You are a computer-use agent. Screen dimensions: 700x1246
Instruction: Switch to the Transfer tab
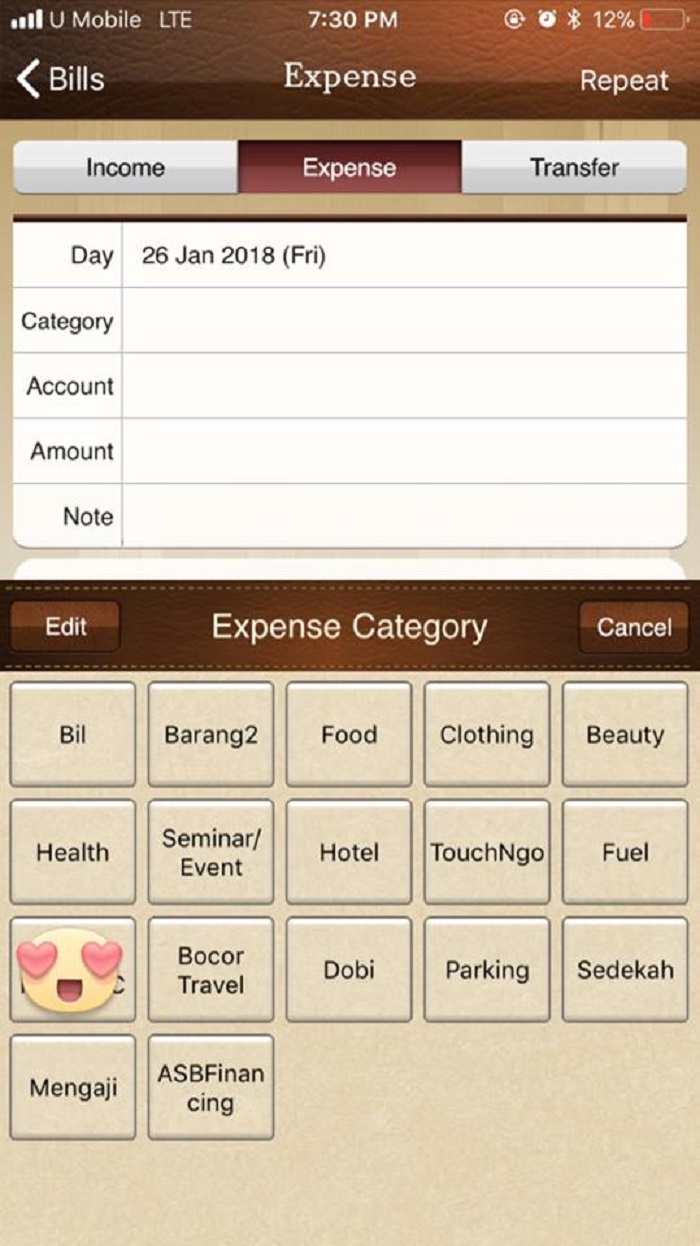pyautogui.click(x=574, y=167)
